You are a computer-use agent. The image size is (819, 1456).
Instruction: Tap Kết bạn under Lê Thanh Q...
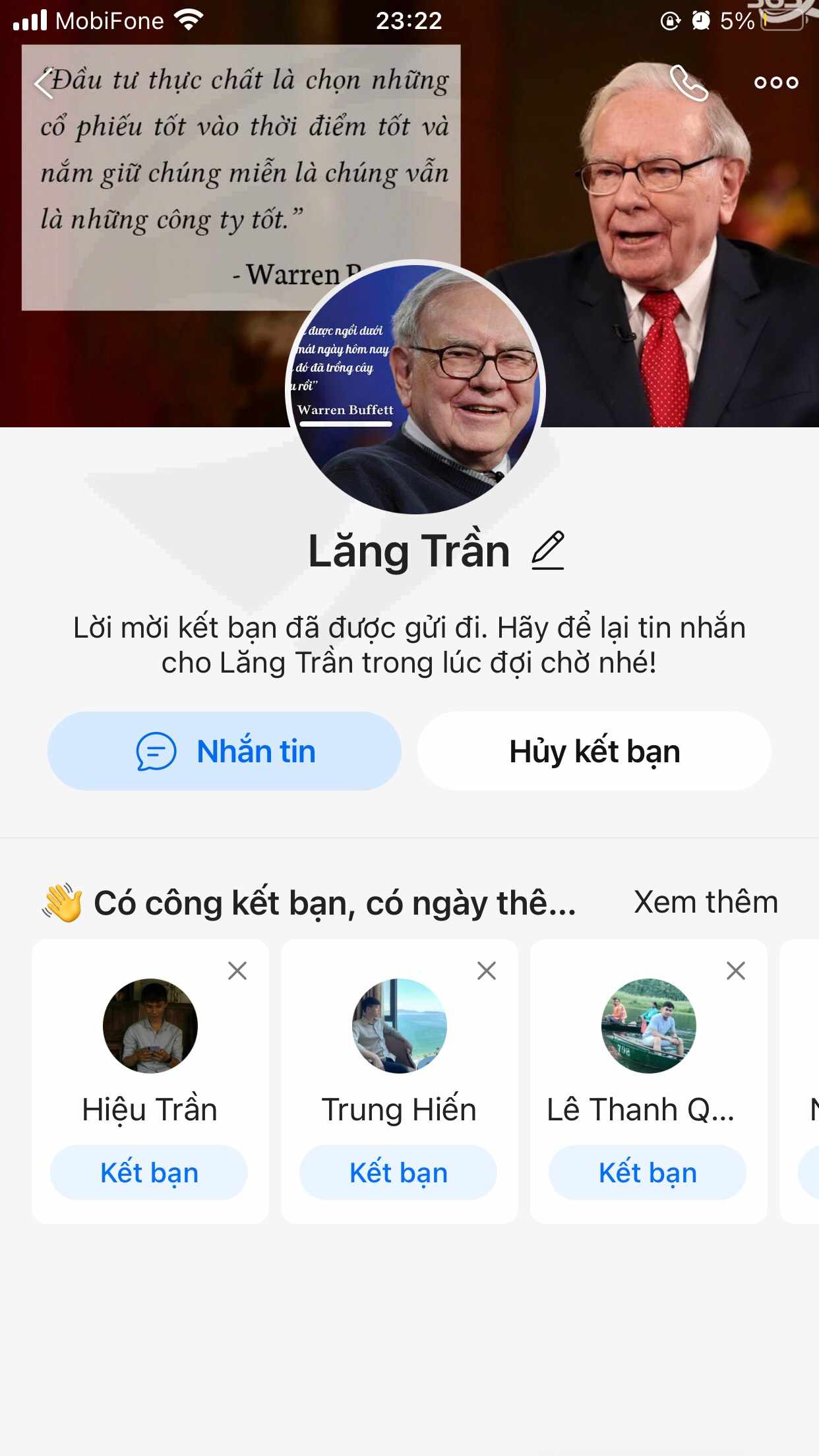pyautogui.click(x=648, y=1172)
